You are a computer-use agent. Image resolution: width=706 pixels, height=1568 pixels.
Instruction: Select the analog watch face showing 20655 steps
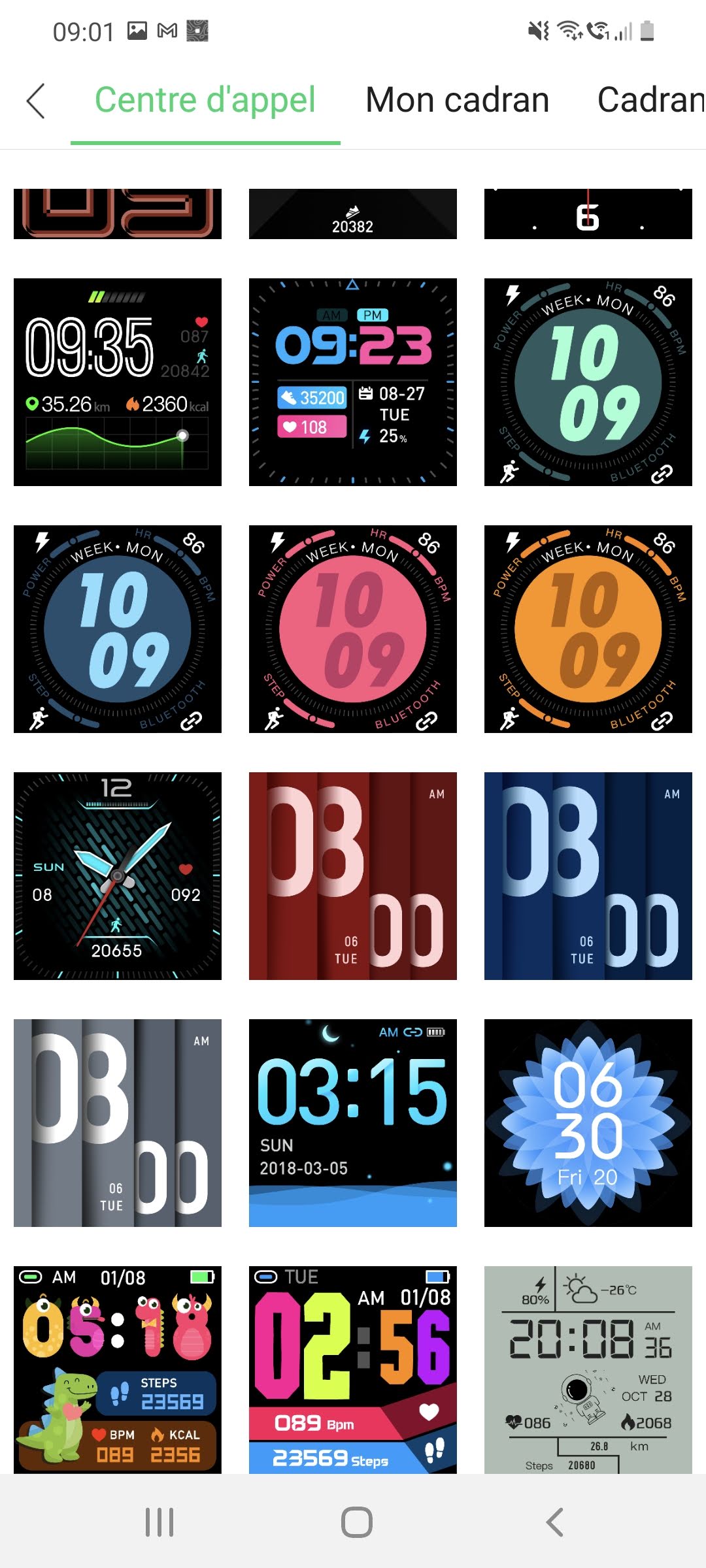118,876
